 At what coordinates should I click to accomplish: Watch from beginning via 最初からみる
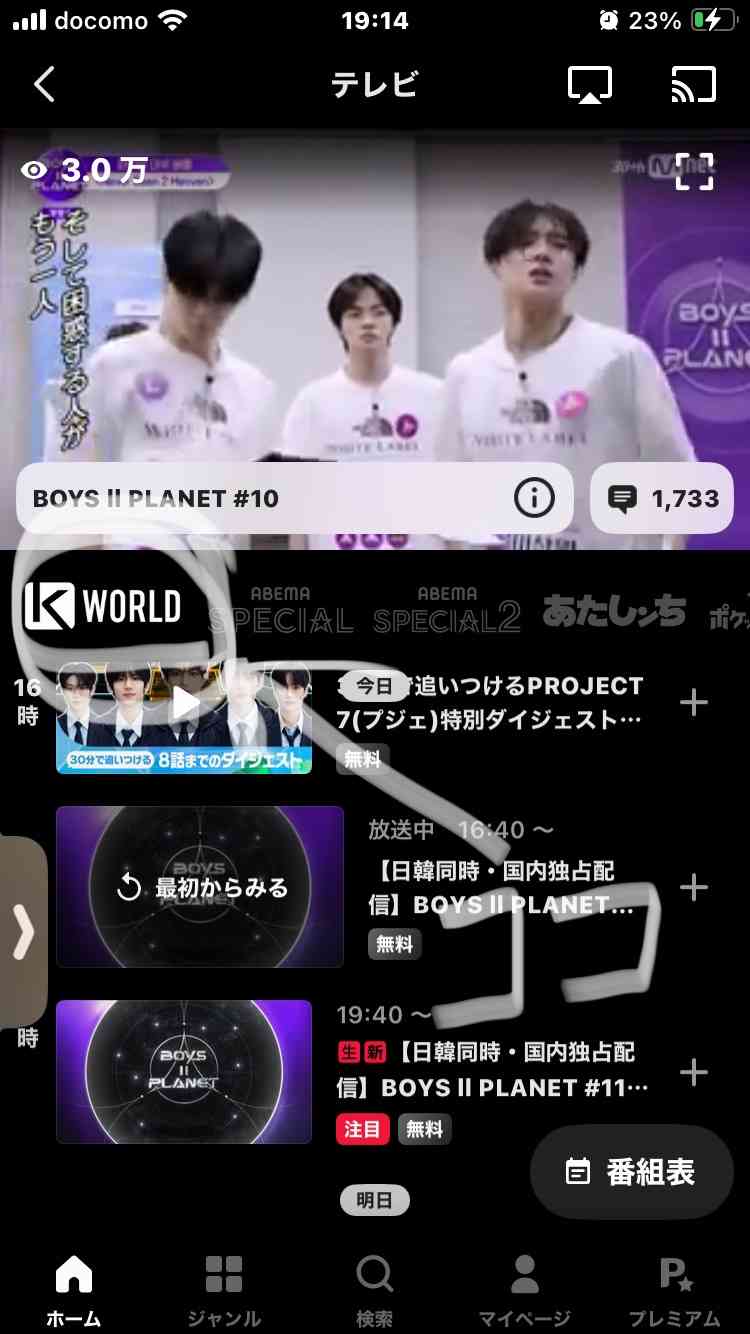coord(200,887)
